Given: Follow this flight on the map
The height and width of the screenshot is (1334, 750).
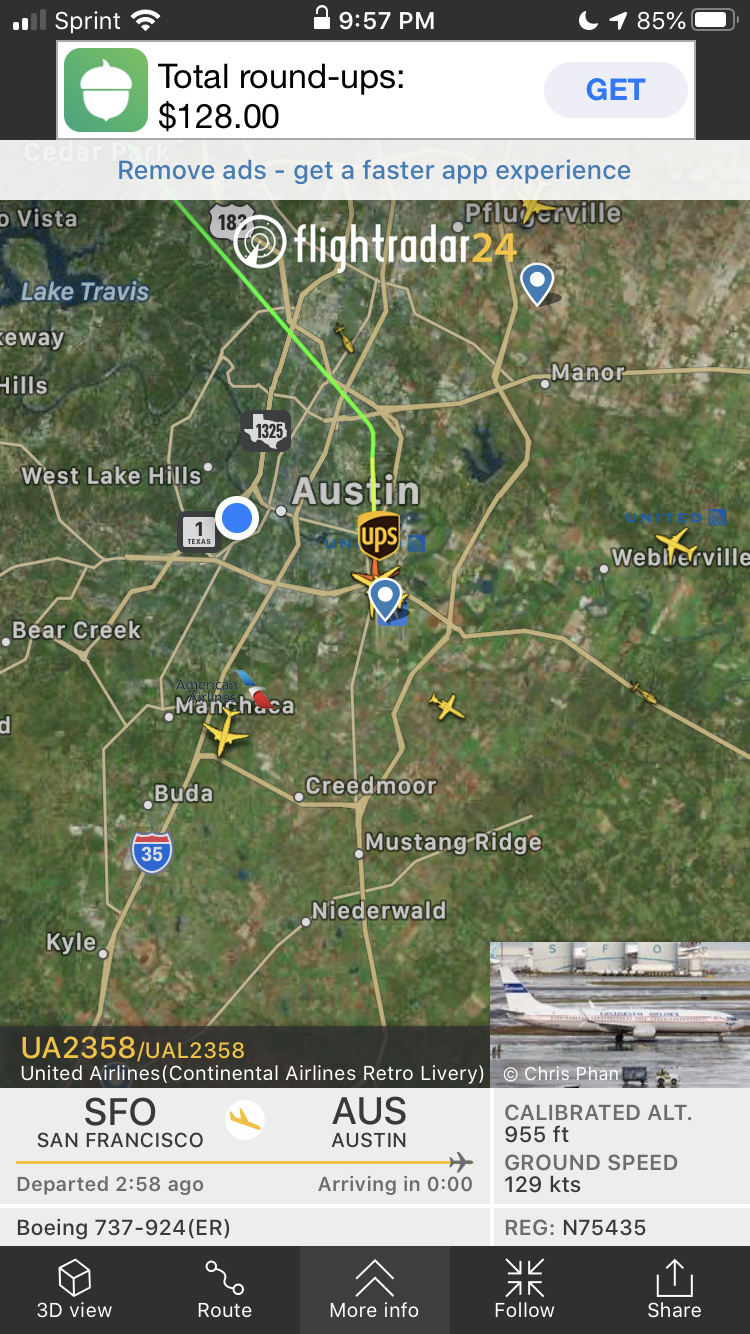Looking at the screenshot, I should click(x=524, y=1289).
